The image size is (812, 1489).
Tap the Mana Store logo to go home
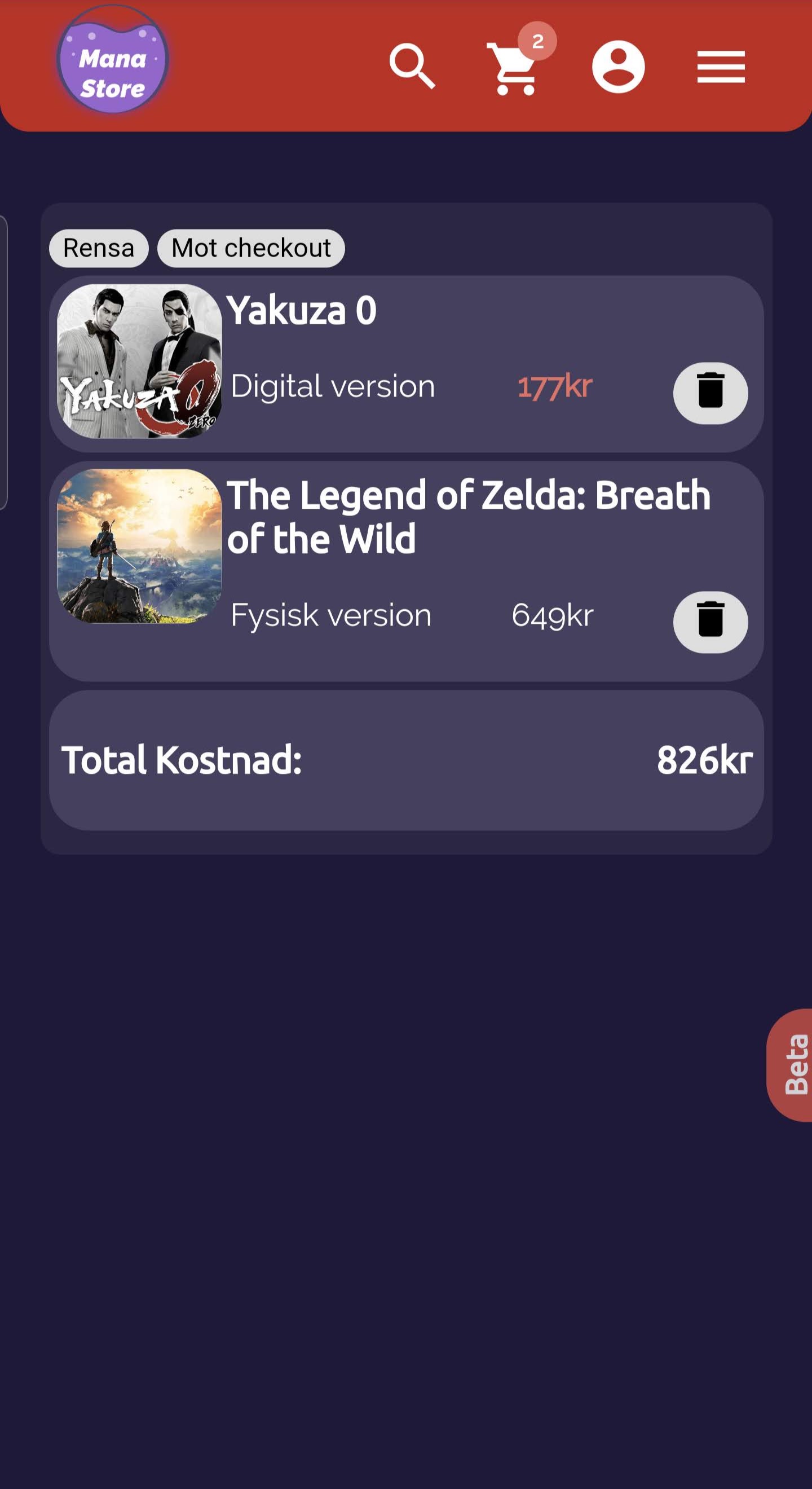113,60
